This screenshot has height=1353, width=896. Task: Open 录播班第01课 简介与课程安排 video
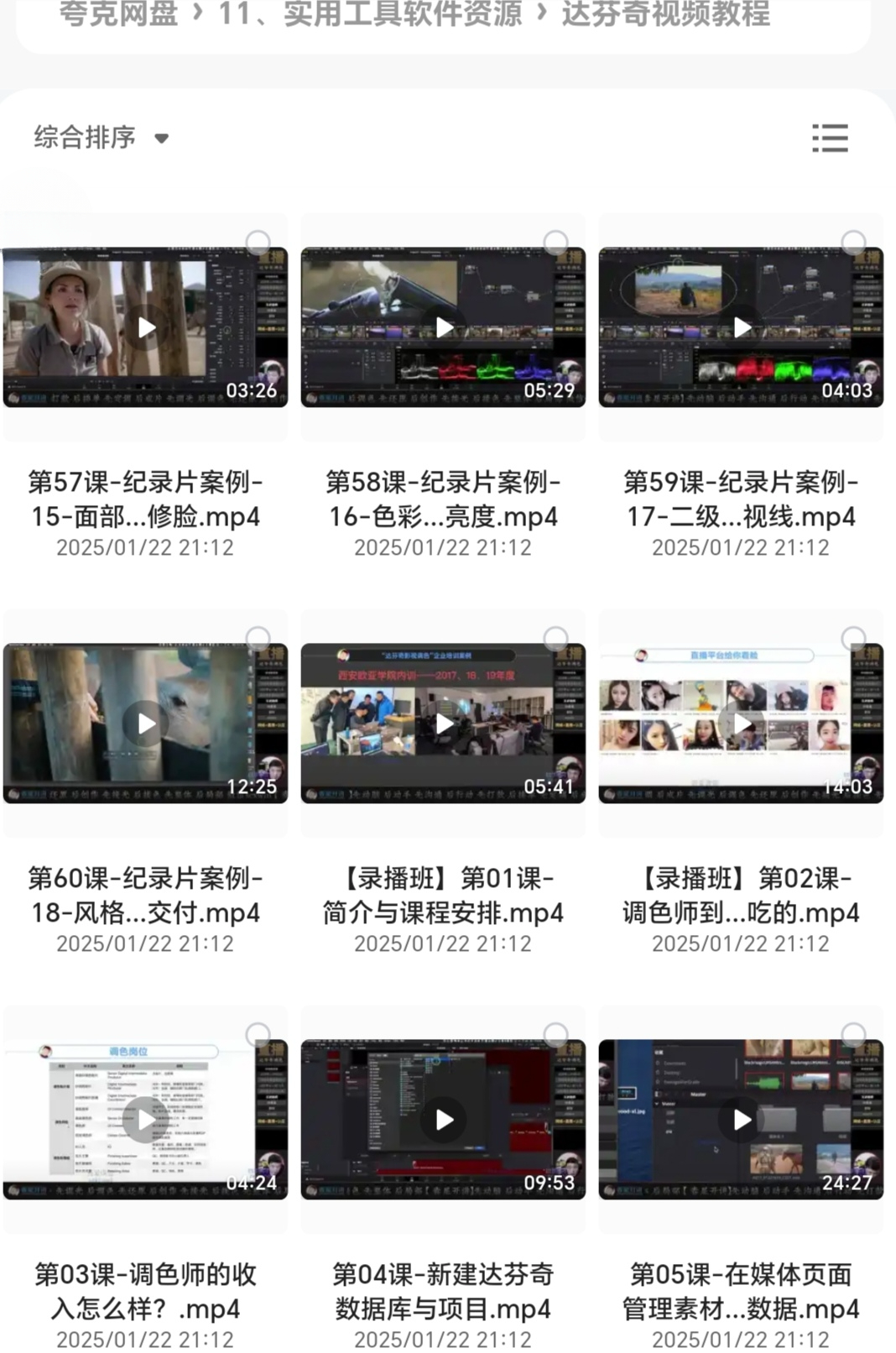click(444, 724)
